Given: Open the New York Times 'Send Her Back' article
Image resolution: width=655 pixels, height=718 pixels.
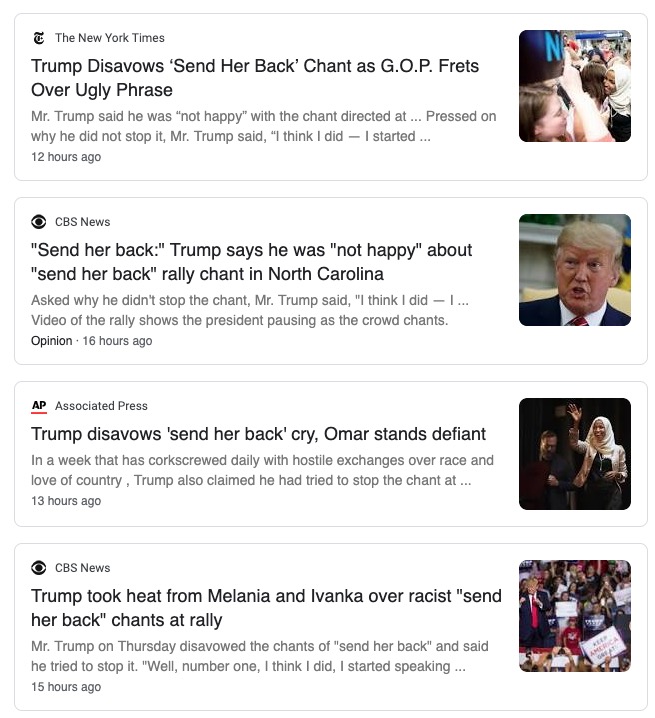Looking at the screenshot, I should 255,78.
